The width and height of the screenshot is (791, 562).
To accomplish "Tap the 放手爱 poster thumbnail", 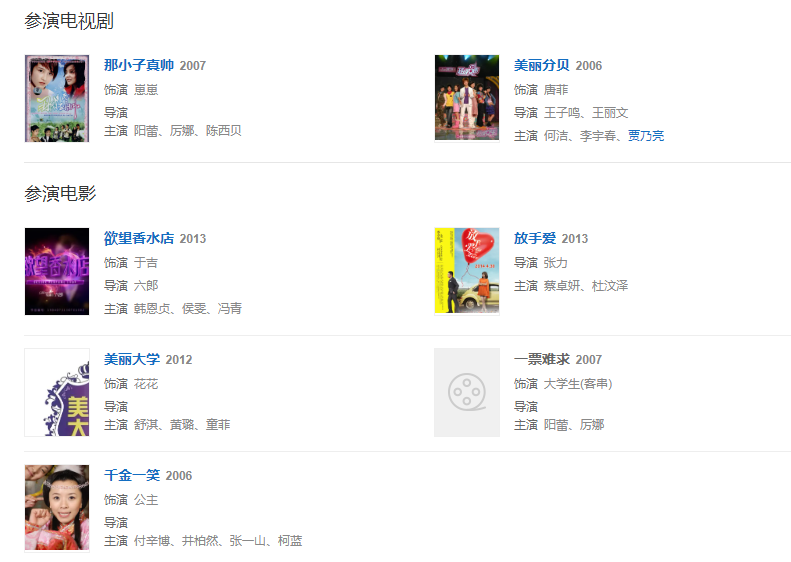I will tap(467, 271).
